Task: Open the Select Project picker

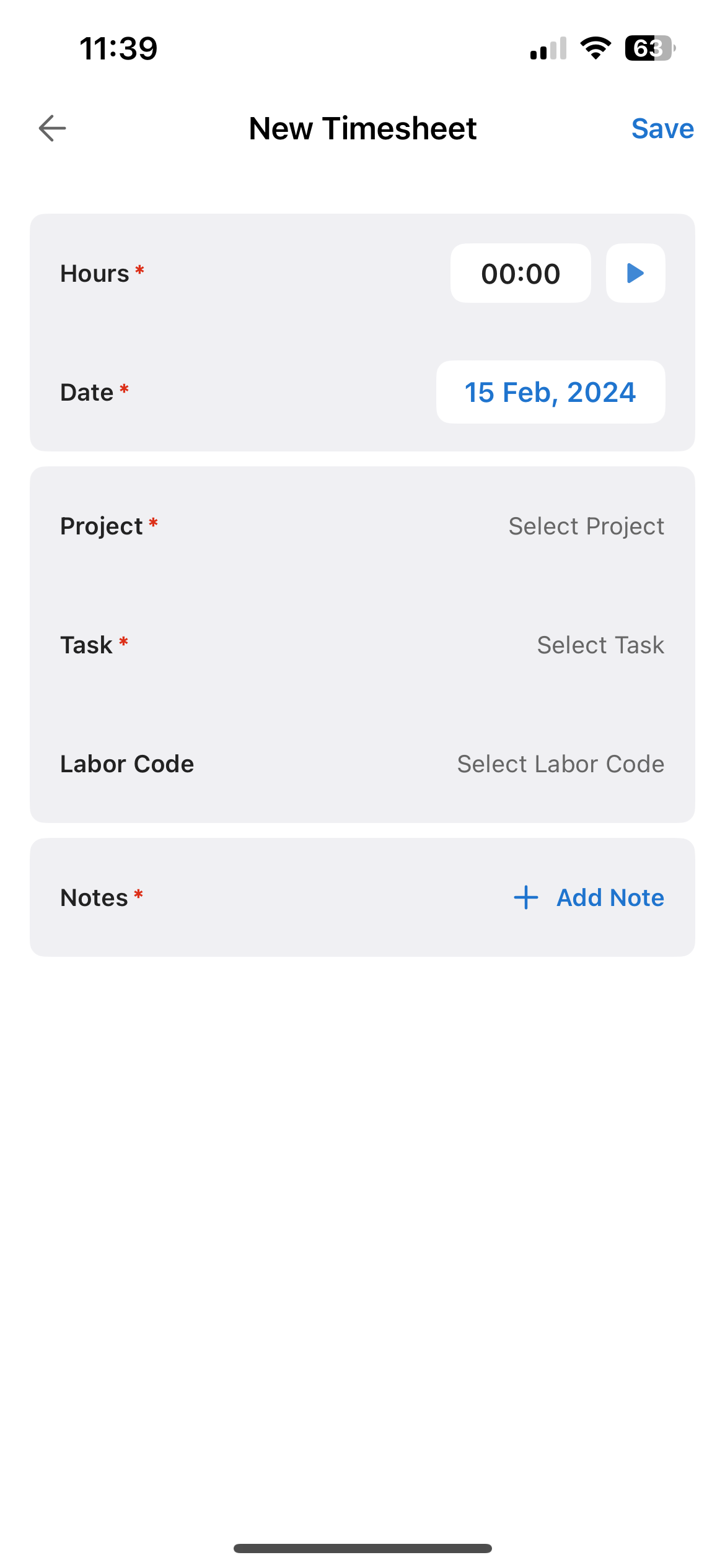Action: coord(586,526)
